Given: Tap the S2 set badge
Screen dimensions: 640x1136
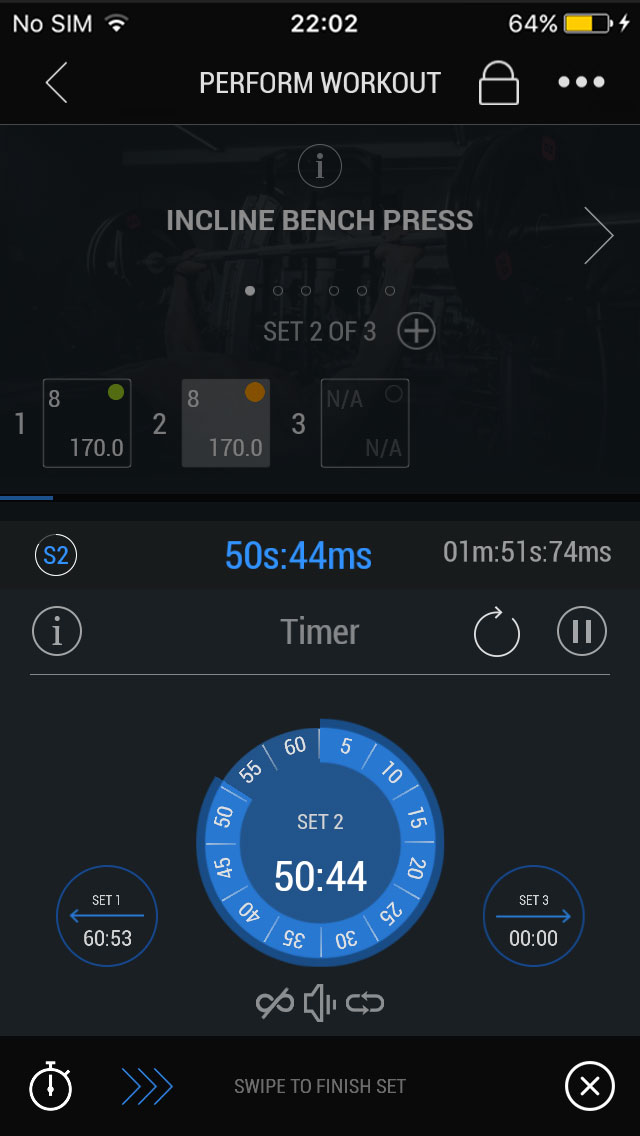Looking at the screenshot, I should click(x=56, y=555).
